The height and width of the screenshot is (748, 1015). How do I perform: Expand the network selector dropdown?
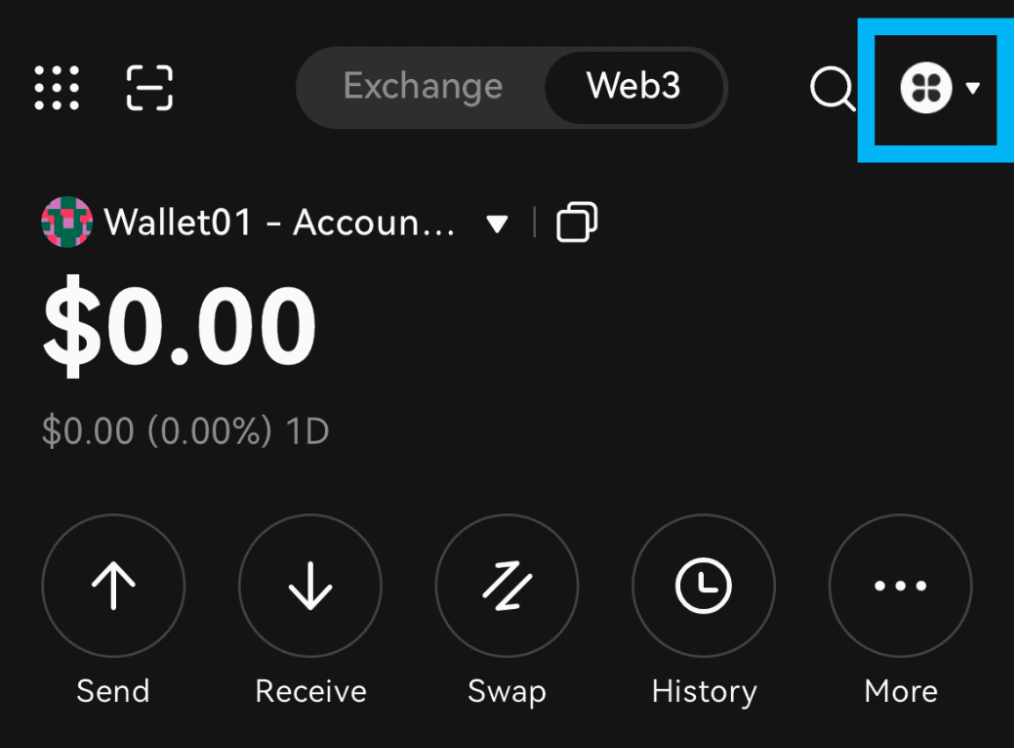coord(939,89)
